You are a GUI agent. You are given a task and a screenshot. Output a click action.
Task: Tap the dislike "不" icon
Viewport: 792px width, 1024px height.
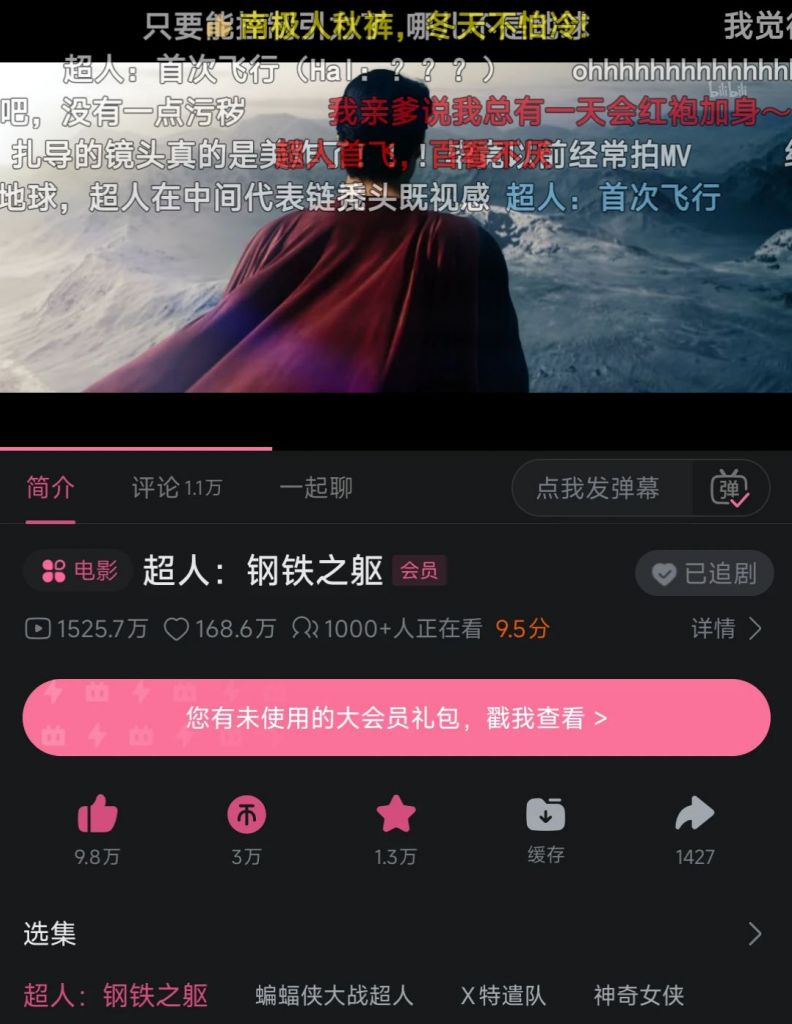246,816
